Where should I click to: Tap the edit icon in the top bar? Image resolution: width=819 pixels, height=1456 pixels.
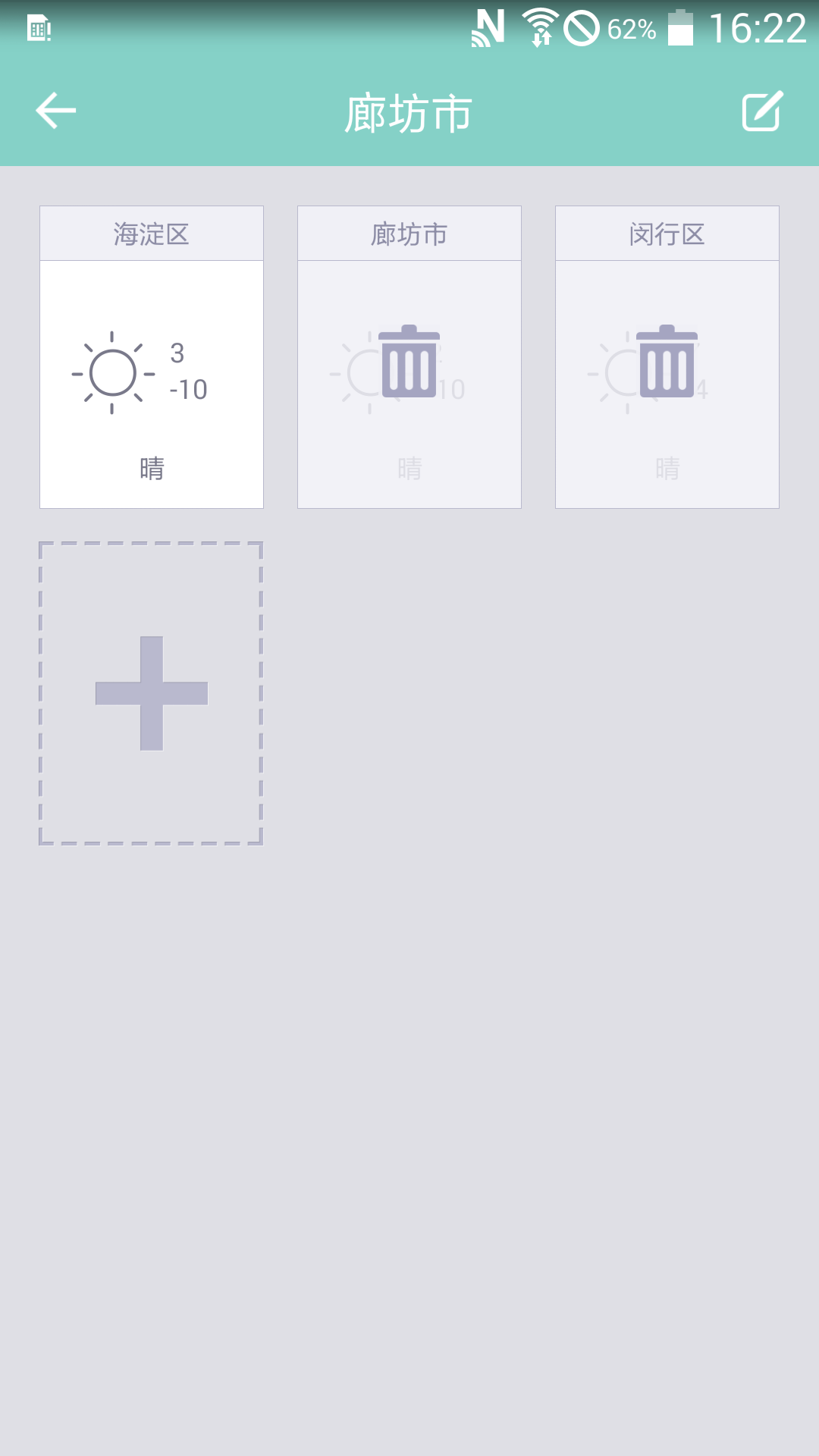(x=762, y=111)
